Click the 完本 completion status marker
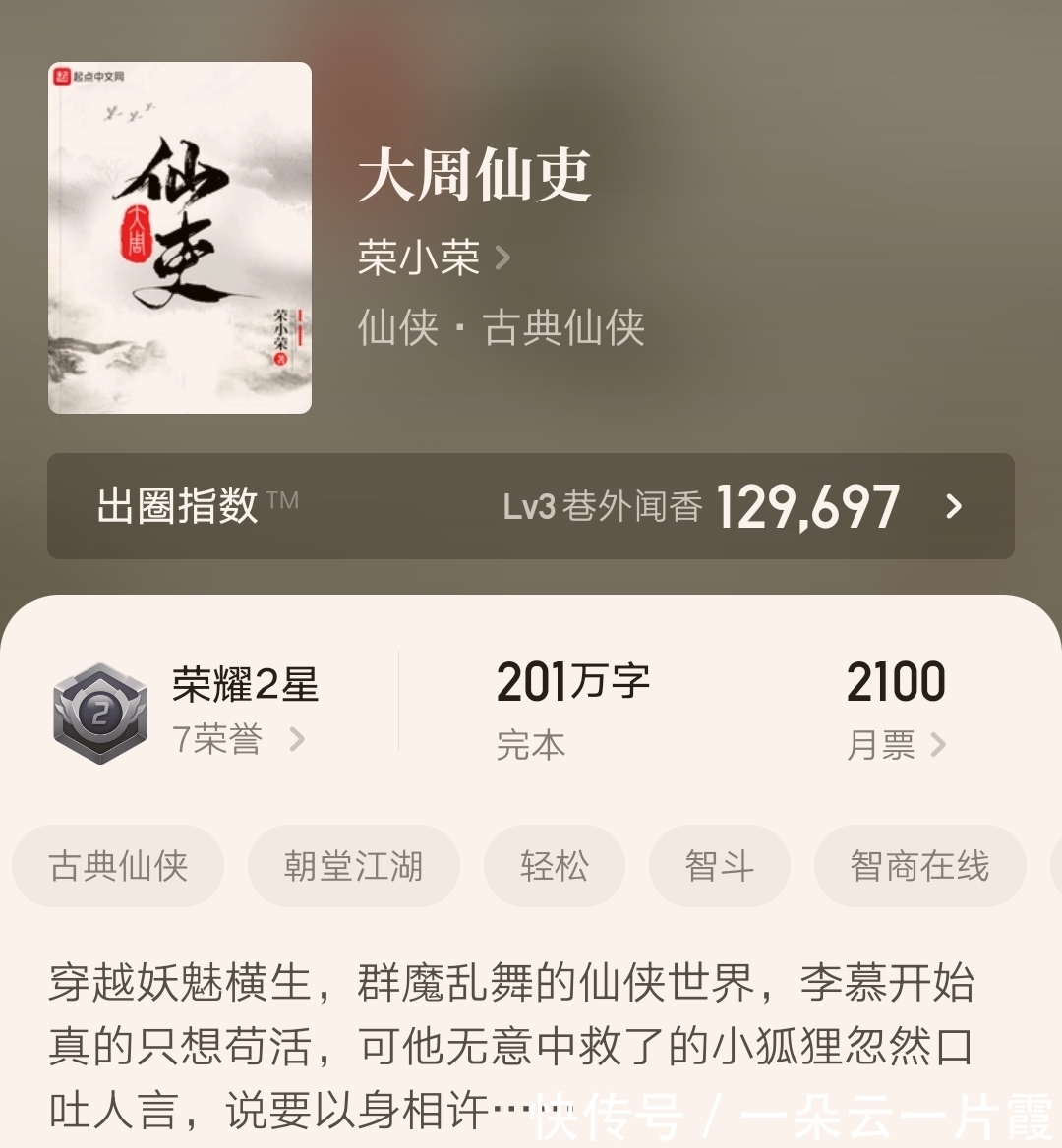Image resolution: width=1062 pixels, height=1148 pixels. [x=532, y=745]
